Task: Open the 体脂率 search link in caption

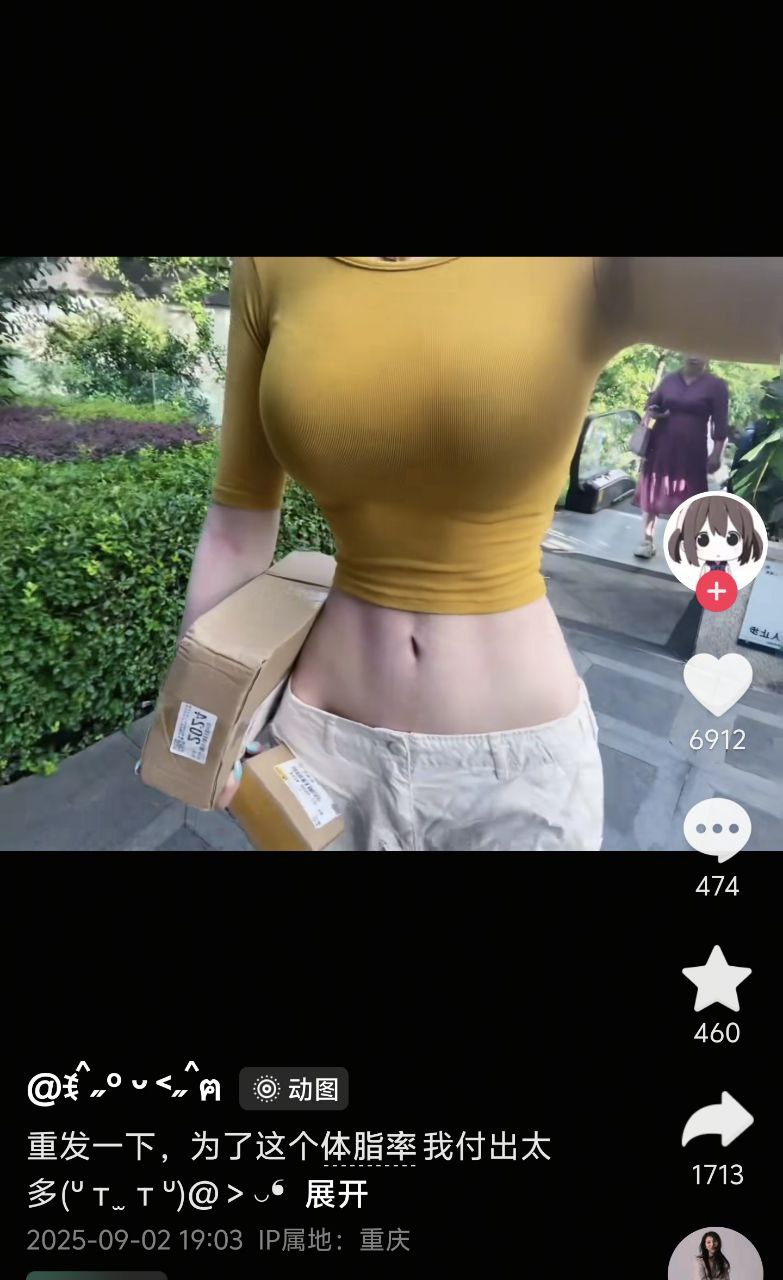Action: (x=368, y=1147)
